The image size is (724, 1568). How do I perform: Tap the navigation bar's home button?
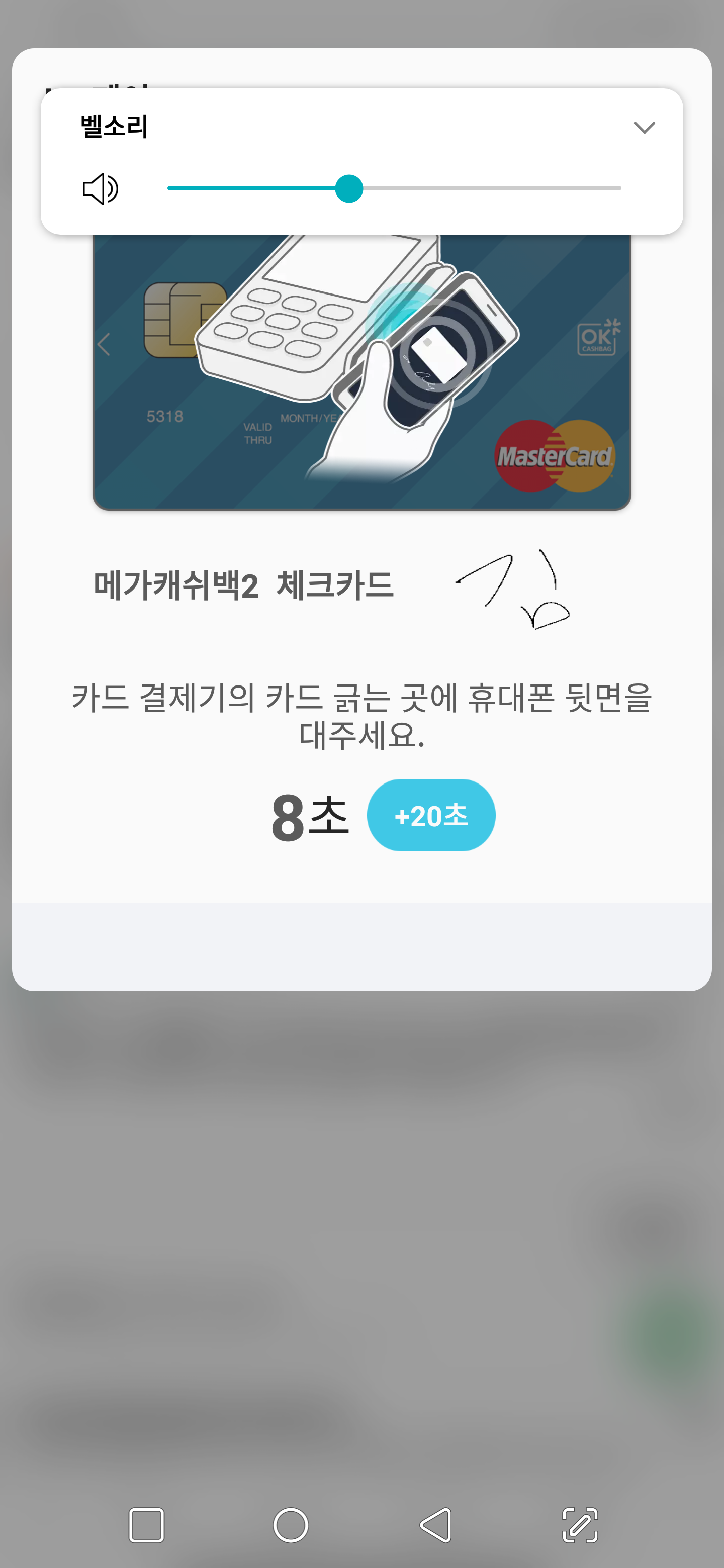point(291,1525)
